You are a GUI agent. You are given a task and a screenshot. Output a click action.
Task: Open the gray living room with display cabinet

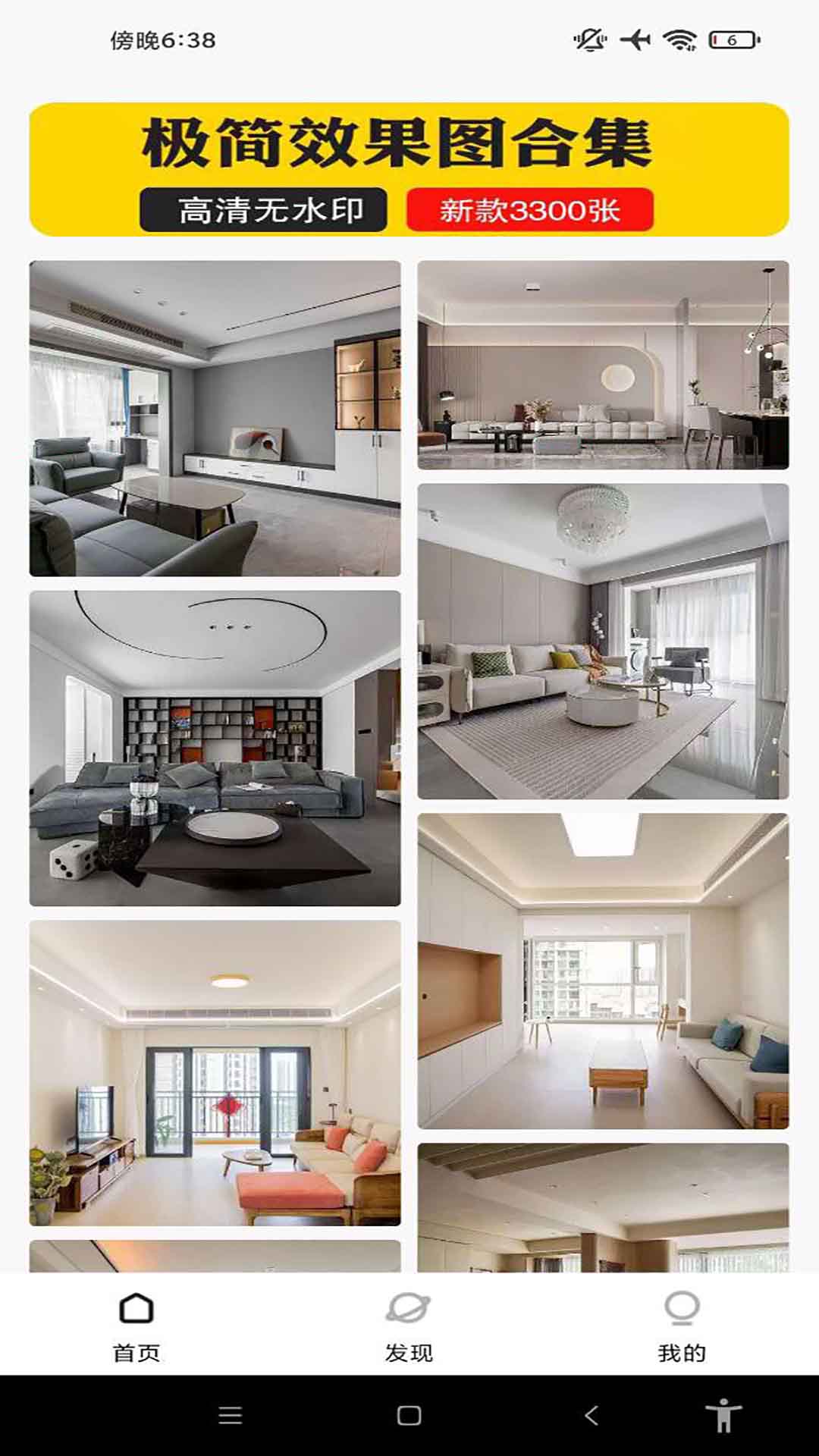coord(215,419)
